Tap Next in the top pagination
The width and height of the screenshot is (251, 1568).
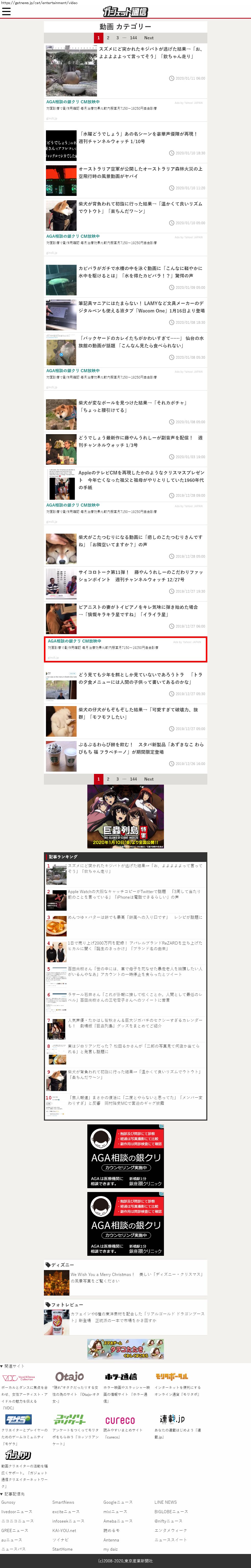(x=149, y=38)
